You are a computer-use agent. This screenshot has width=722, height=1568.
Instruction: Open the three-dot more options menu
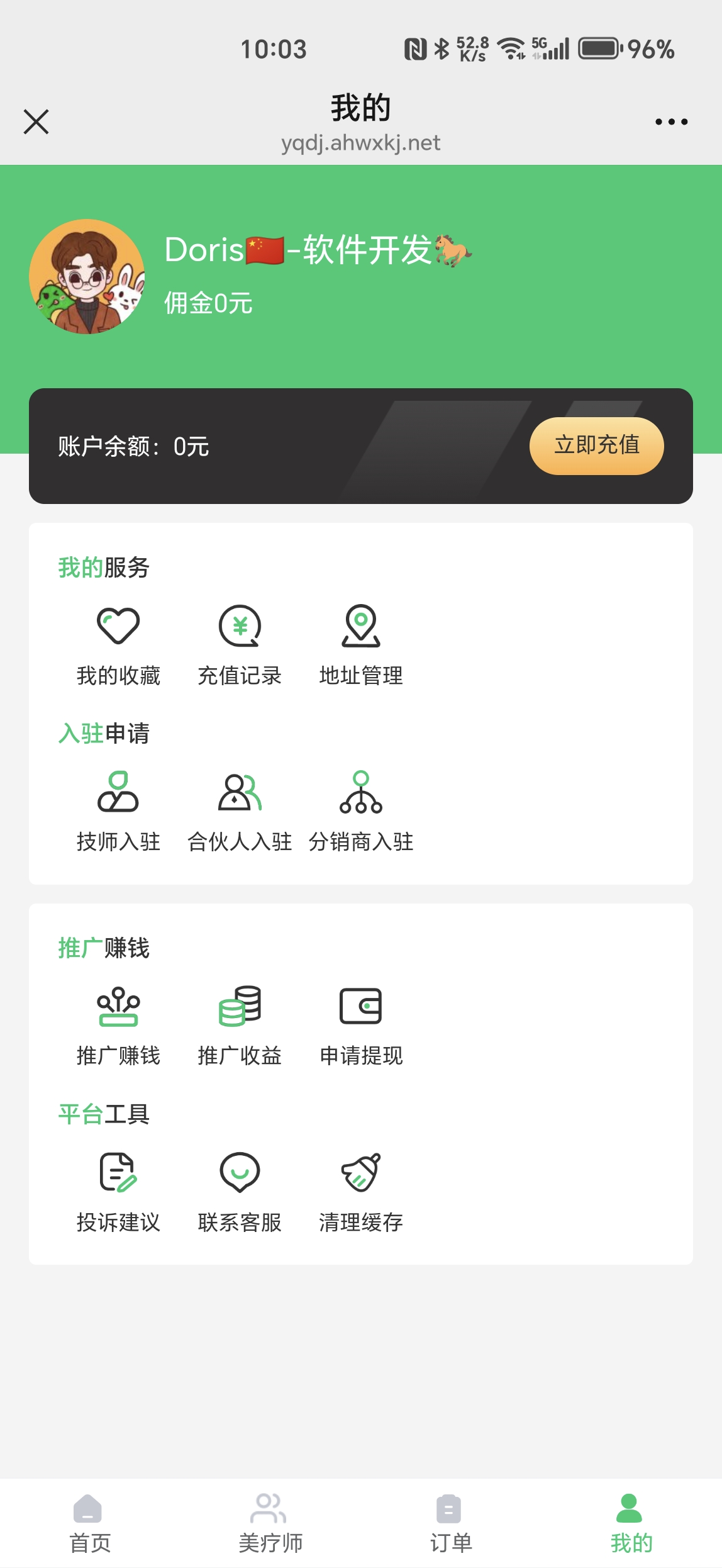click(671, 121)
